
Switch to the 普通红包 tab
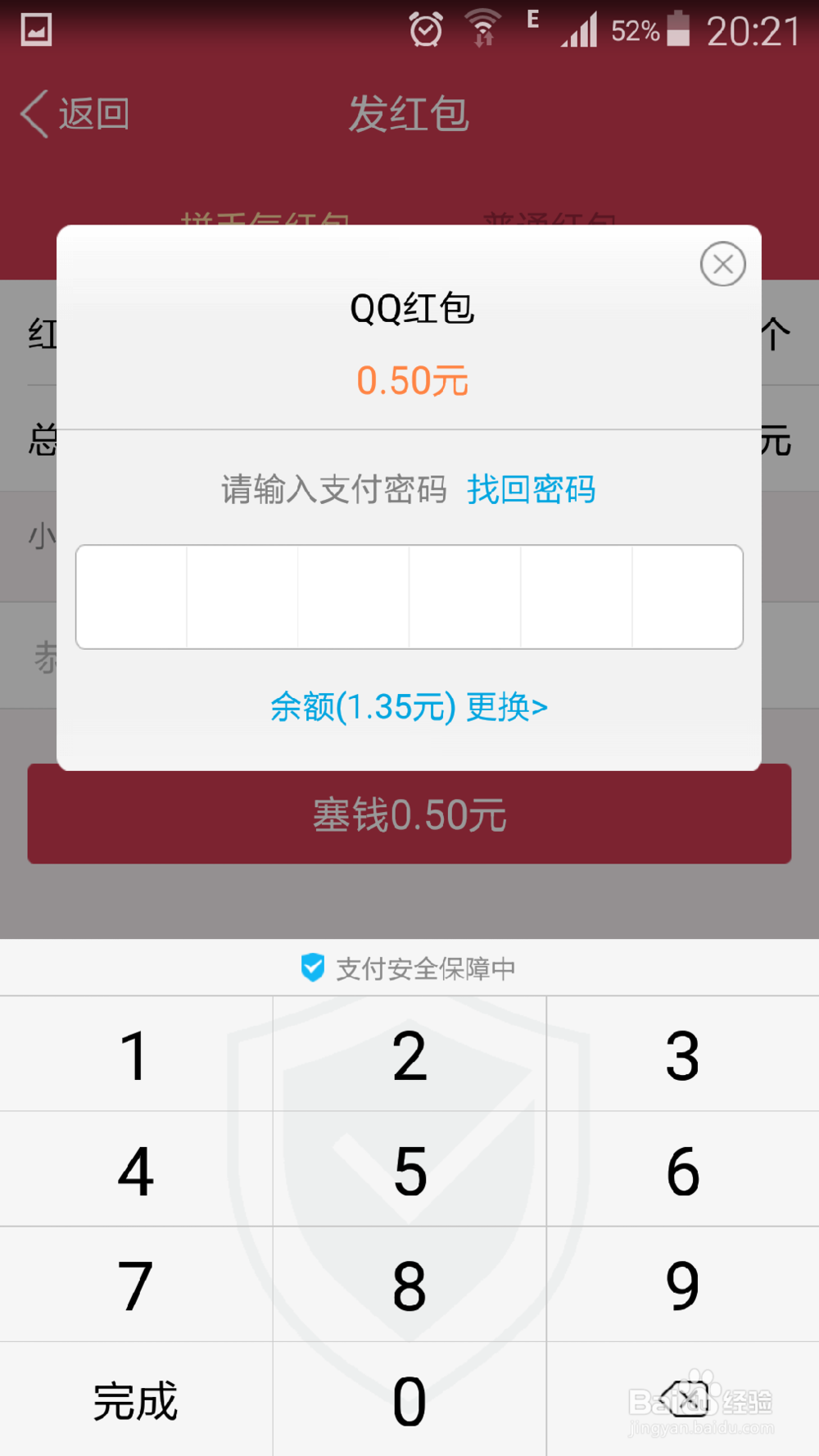550,220
